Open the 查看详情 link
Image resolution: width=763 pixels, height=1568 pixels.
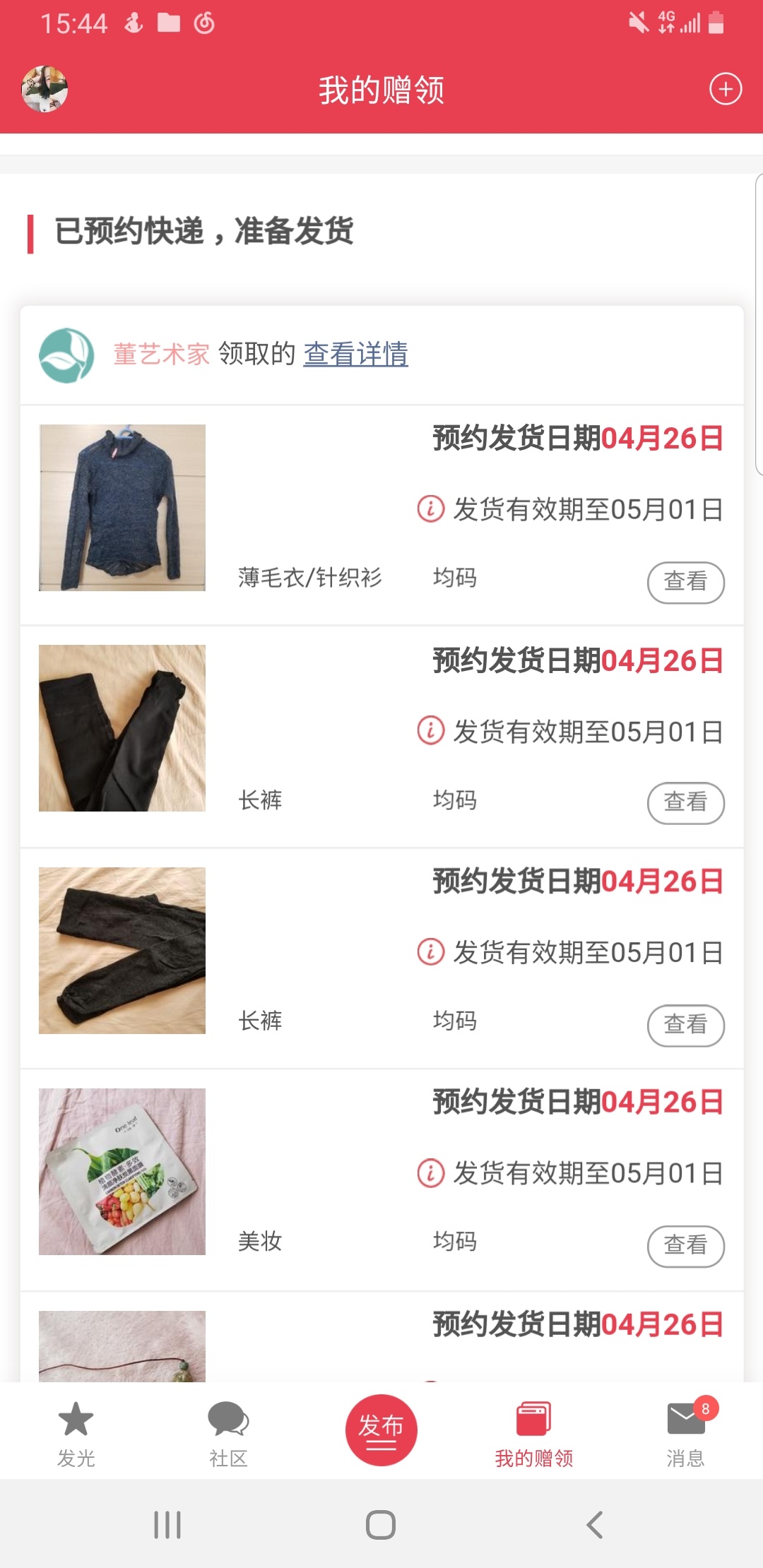355,354
